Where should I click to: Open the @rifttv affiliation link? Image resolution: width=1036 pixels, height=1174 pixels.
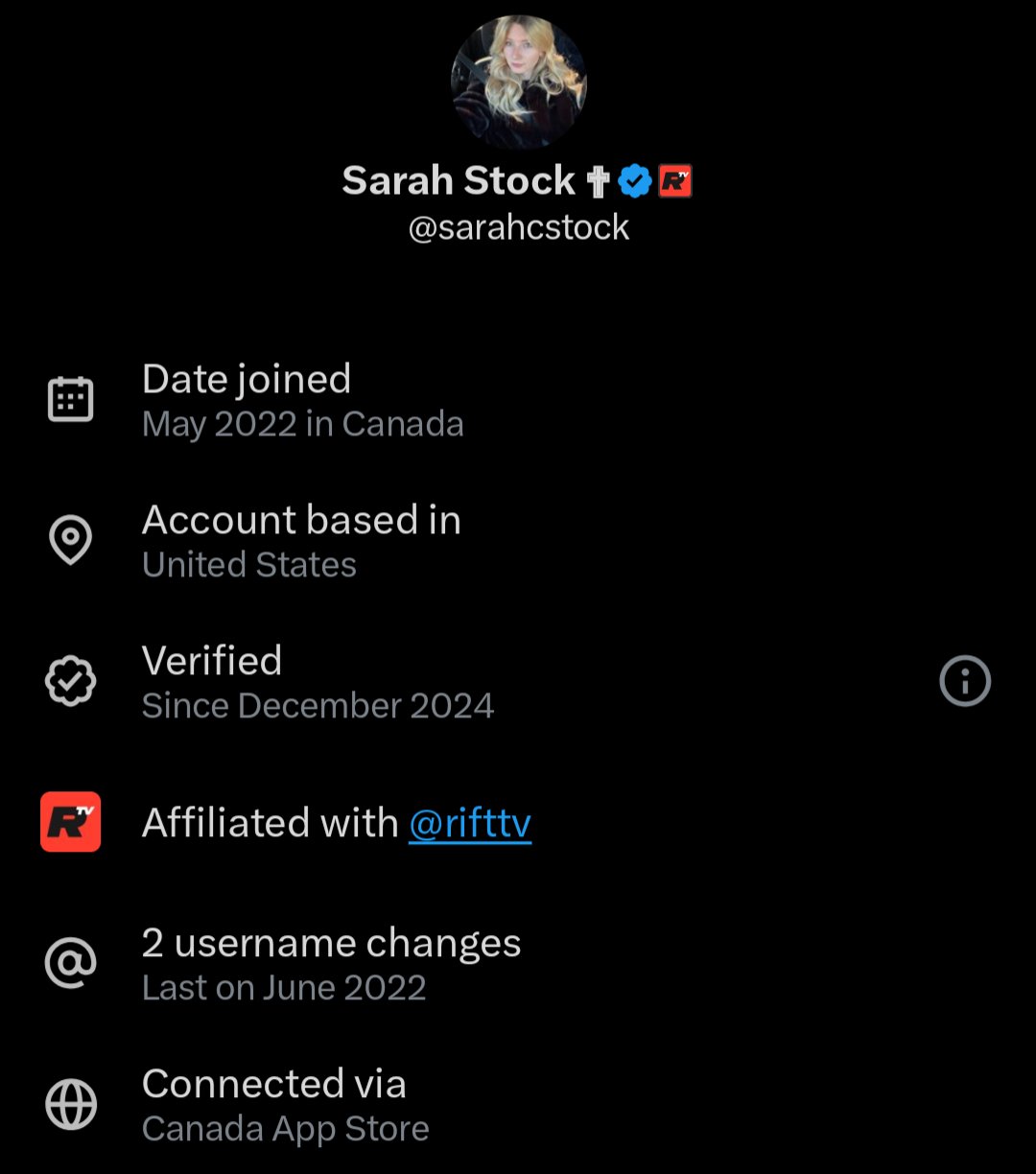(x=470, y=823)
